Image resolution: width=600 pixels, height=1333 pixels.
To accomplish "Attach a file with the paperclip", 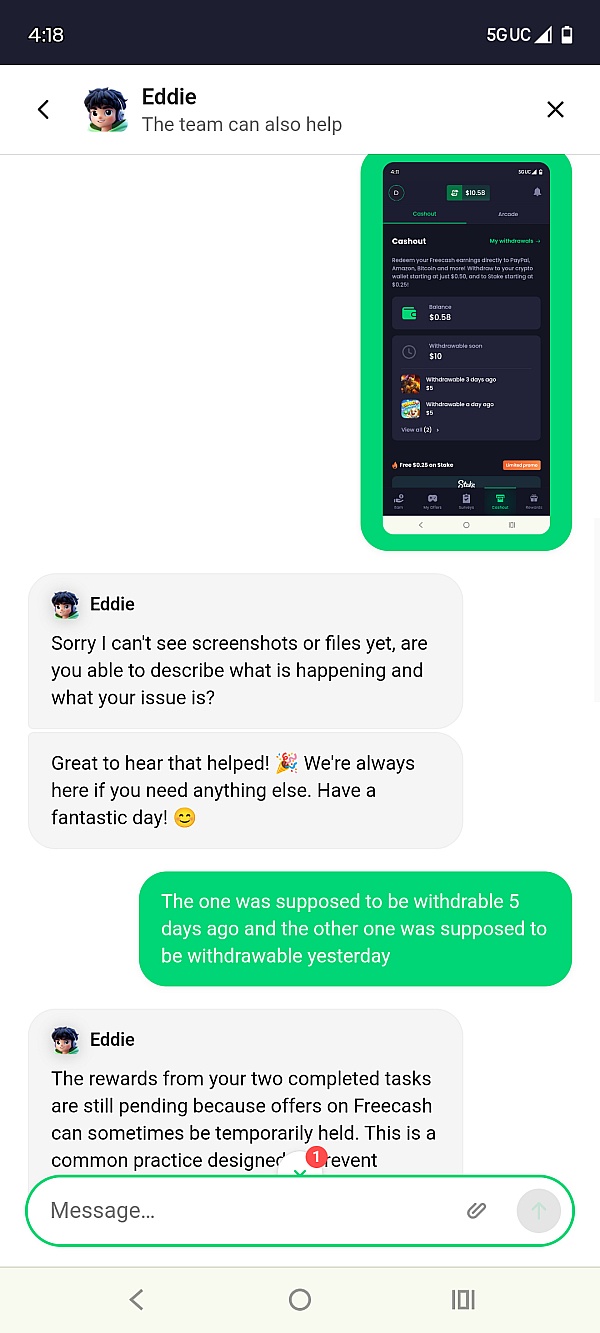I will click(476, 1211).
